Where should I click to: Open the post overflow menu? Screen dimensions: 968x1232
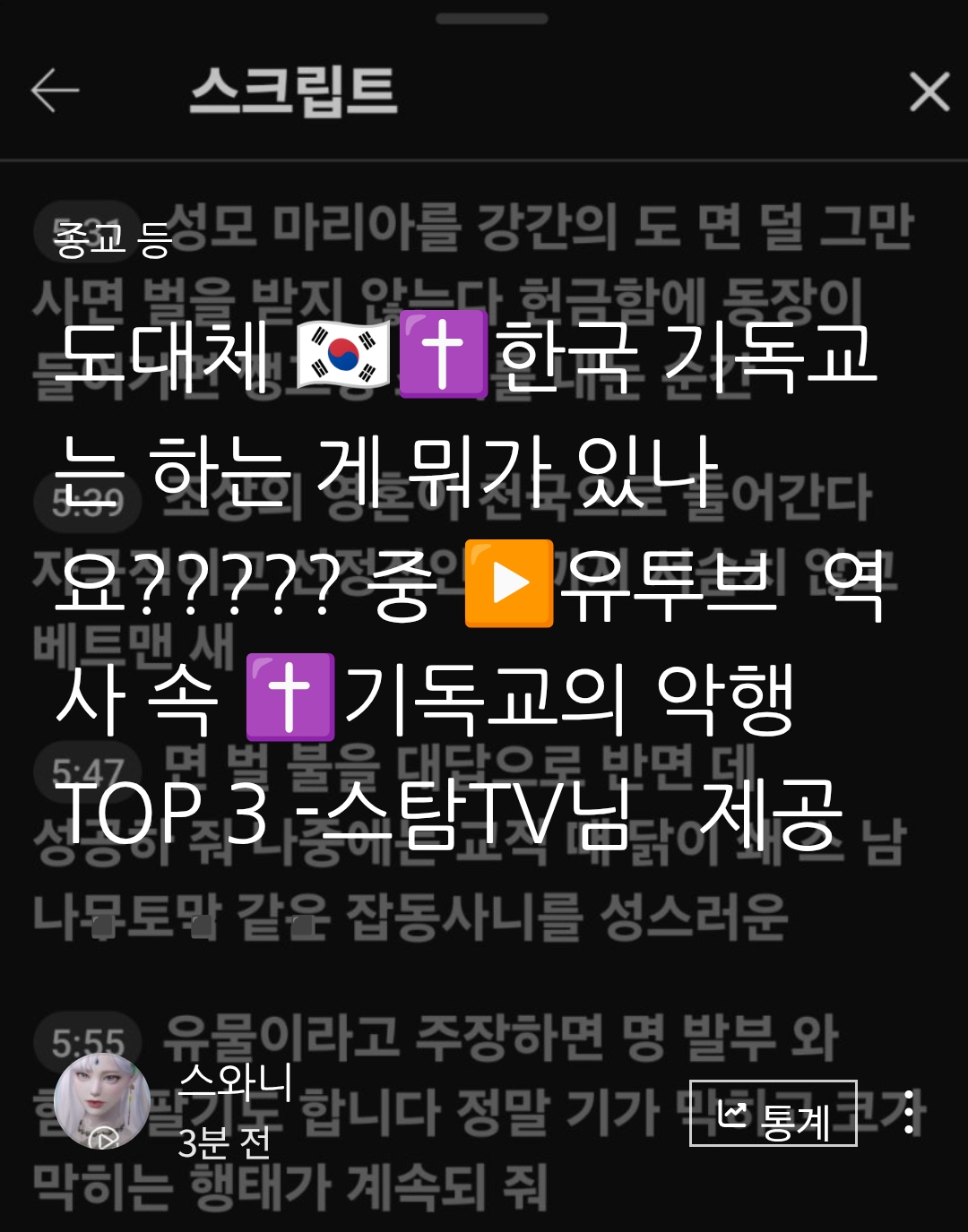(909, 1112)
